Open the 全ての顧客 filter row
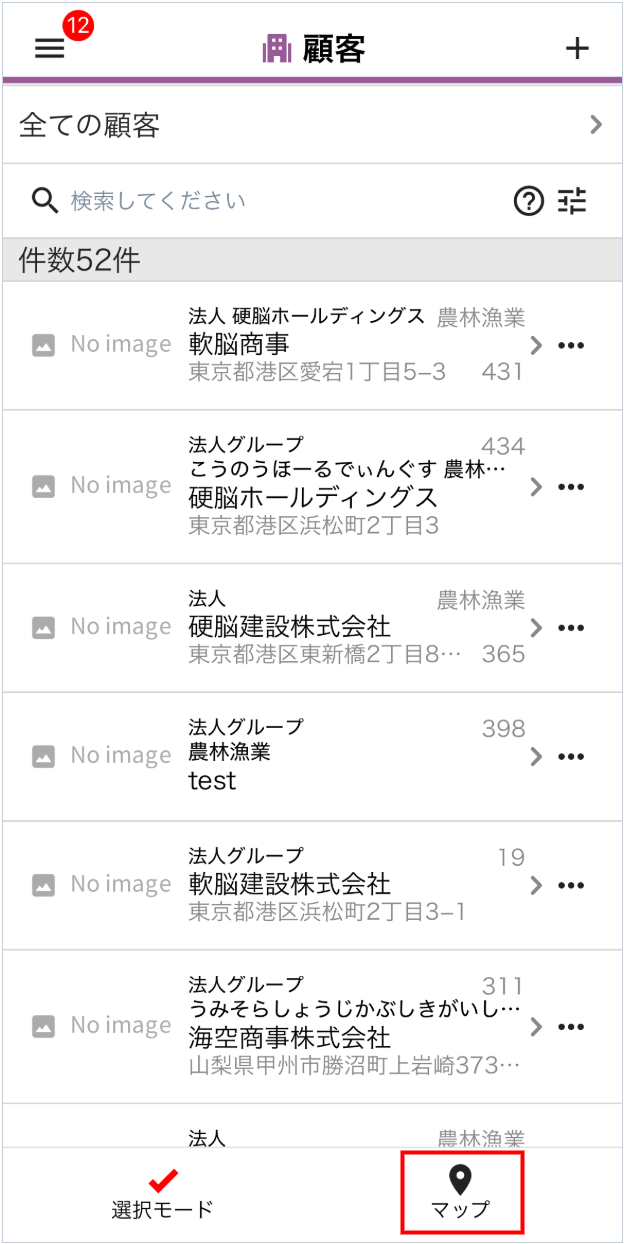 (312, 126)
